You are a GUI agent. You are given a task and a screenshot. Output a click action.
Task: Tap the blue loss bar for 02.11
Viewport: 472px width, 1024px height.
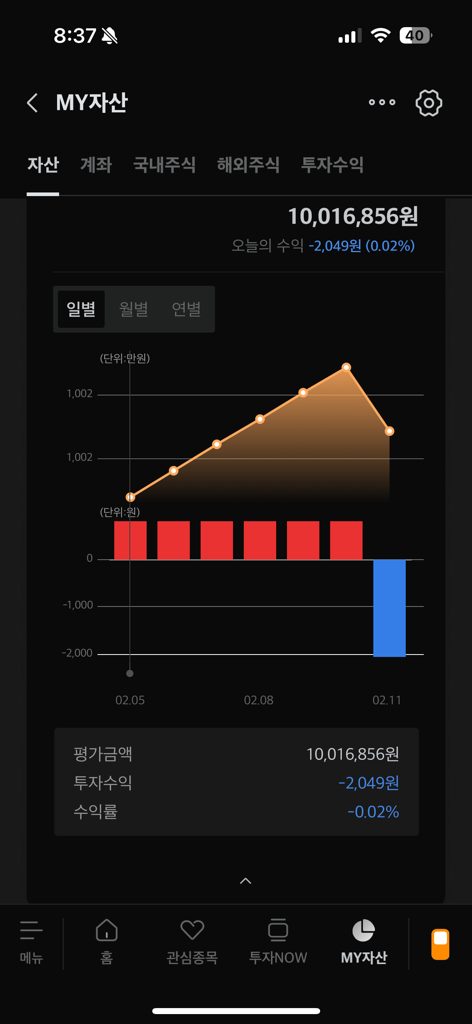click(389, 608)
